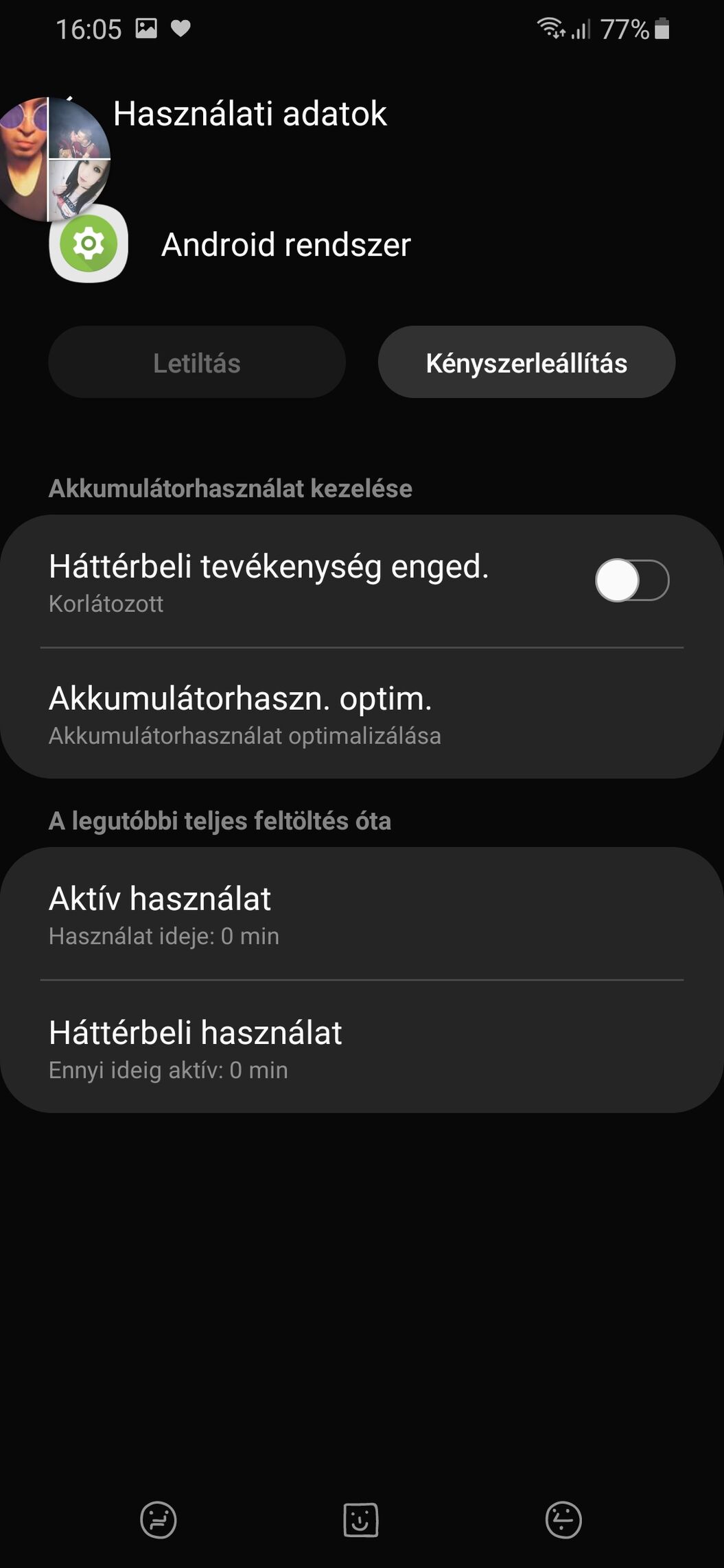This screenshot has height=1568, width=724.
Task: Open recent apps from navigation bar
Action: (159, 1519)
